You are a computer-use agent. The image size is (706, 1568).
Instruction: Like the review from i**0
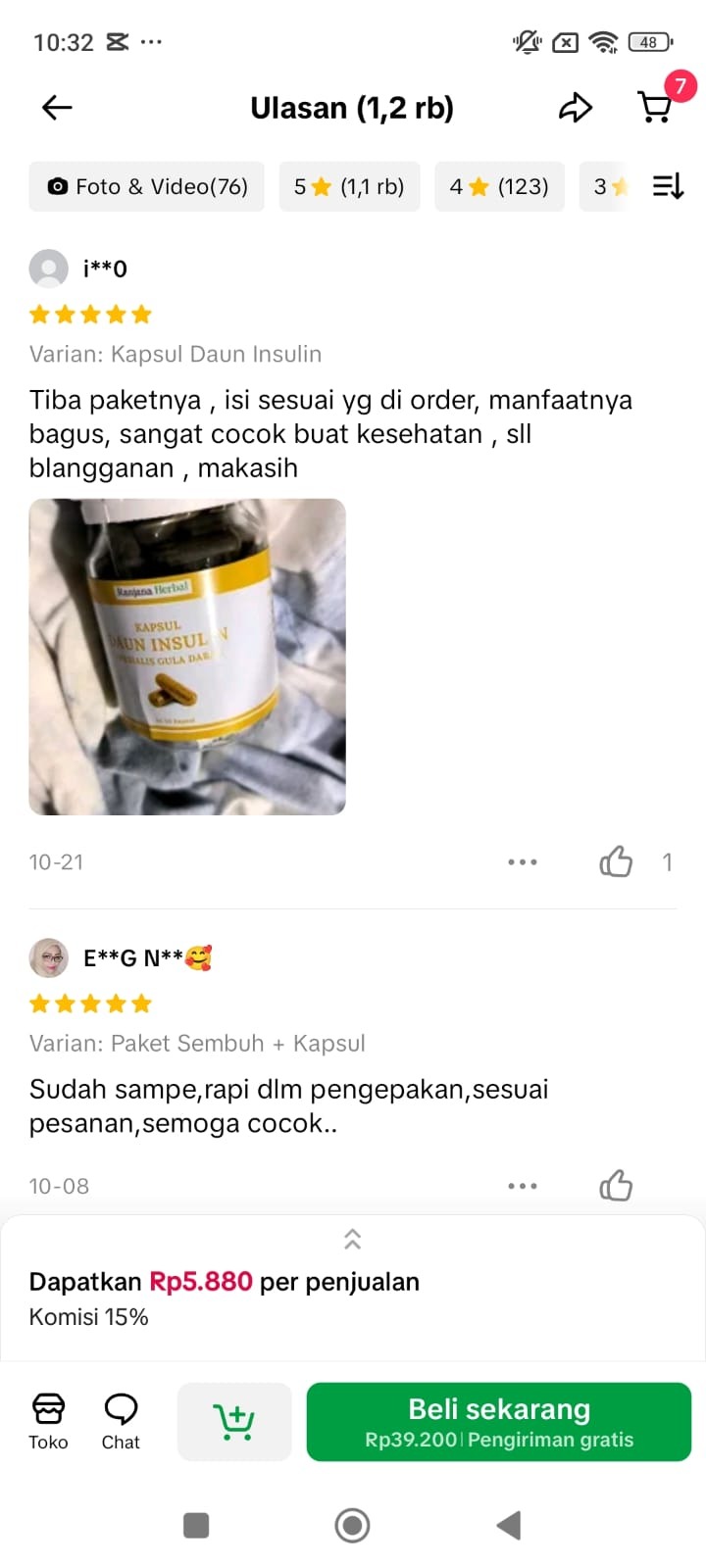(x=617, y=860)
